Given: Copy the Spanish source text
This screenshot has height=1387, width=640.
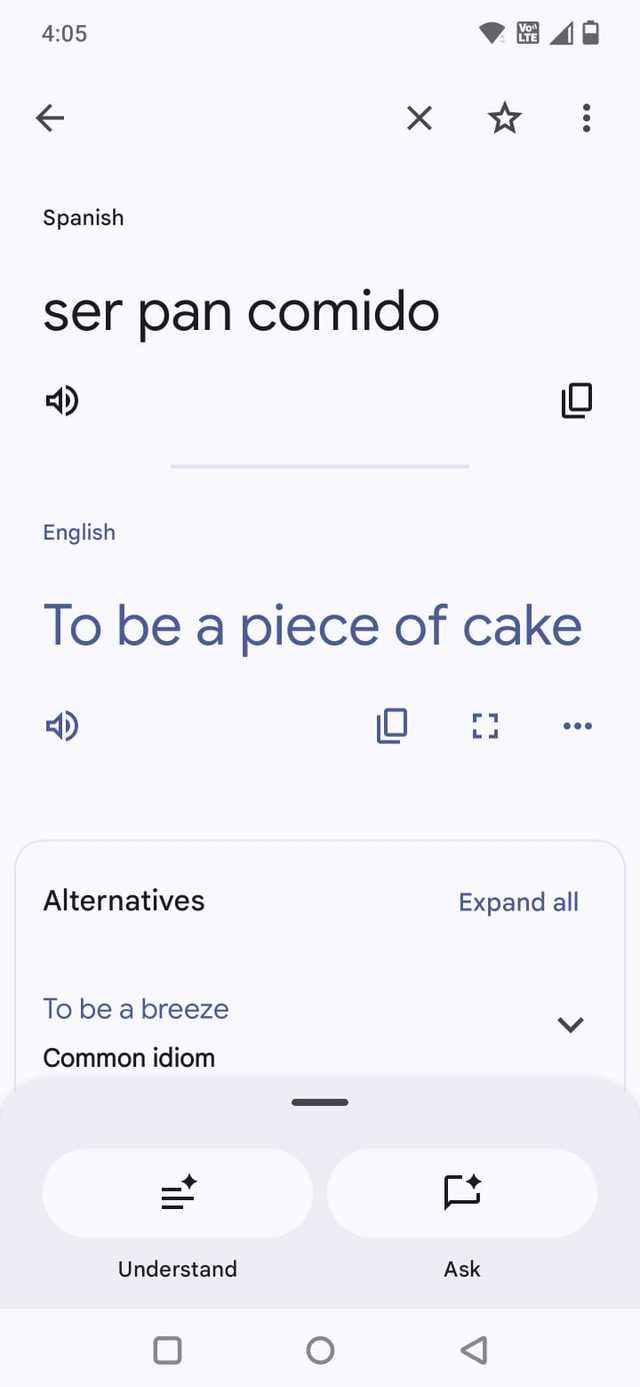Looking at the screenshot, I should click(x=576, y=401).
